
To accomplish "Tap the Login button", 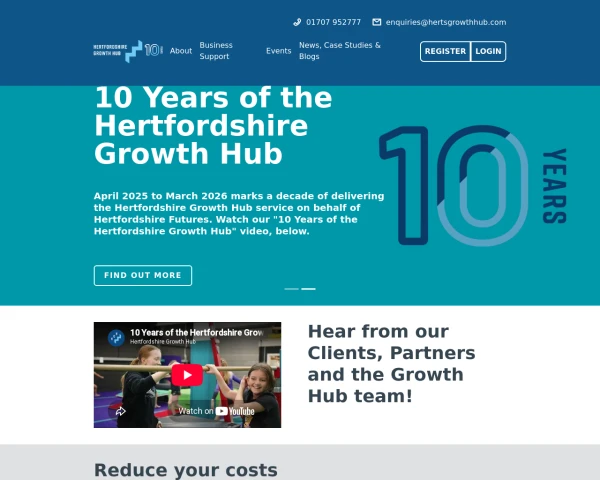I will coord(488,51).
